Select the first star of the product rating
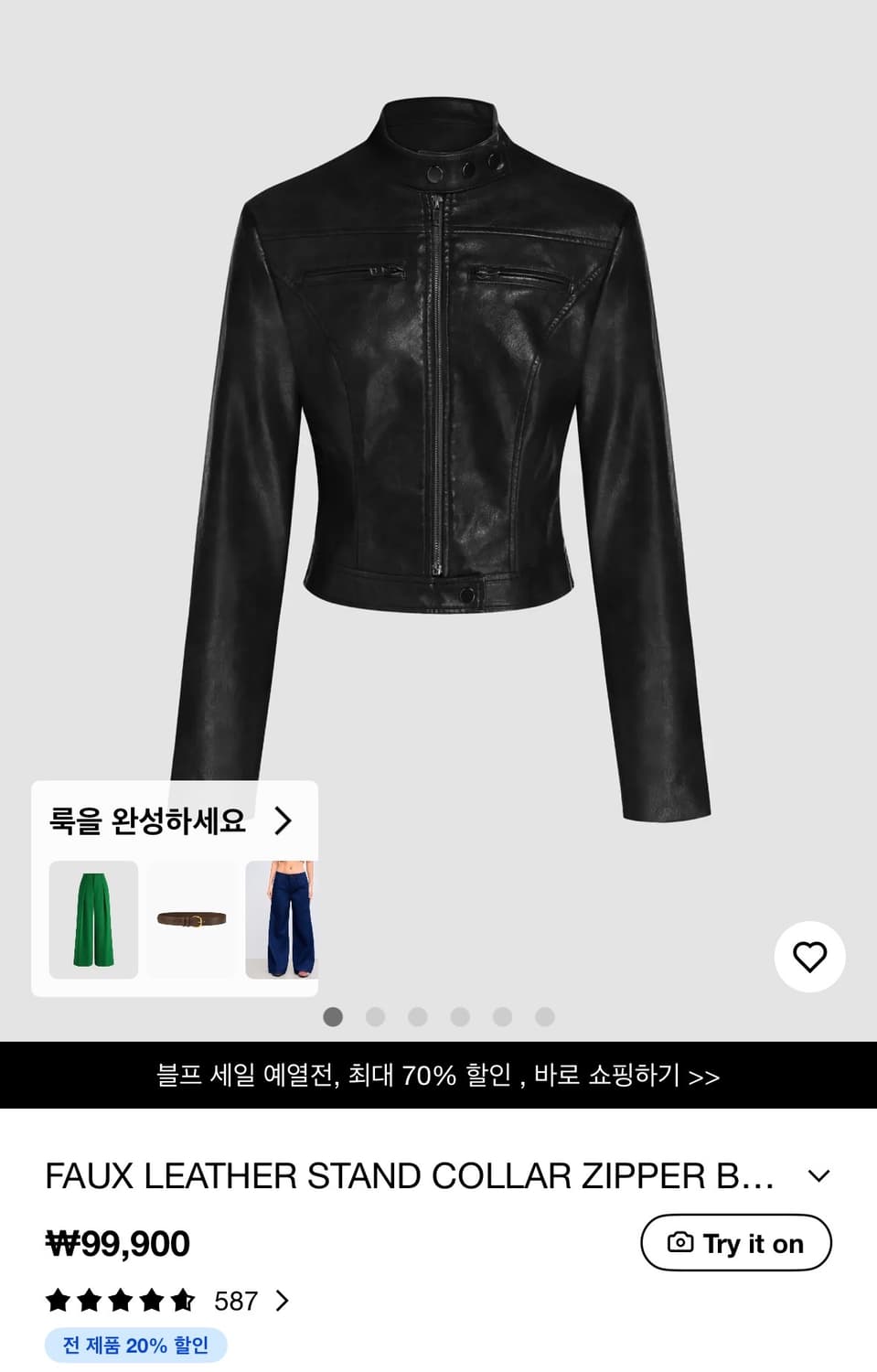The height and width of the screenshot is (1372, 877). point(57,1300)
